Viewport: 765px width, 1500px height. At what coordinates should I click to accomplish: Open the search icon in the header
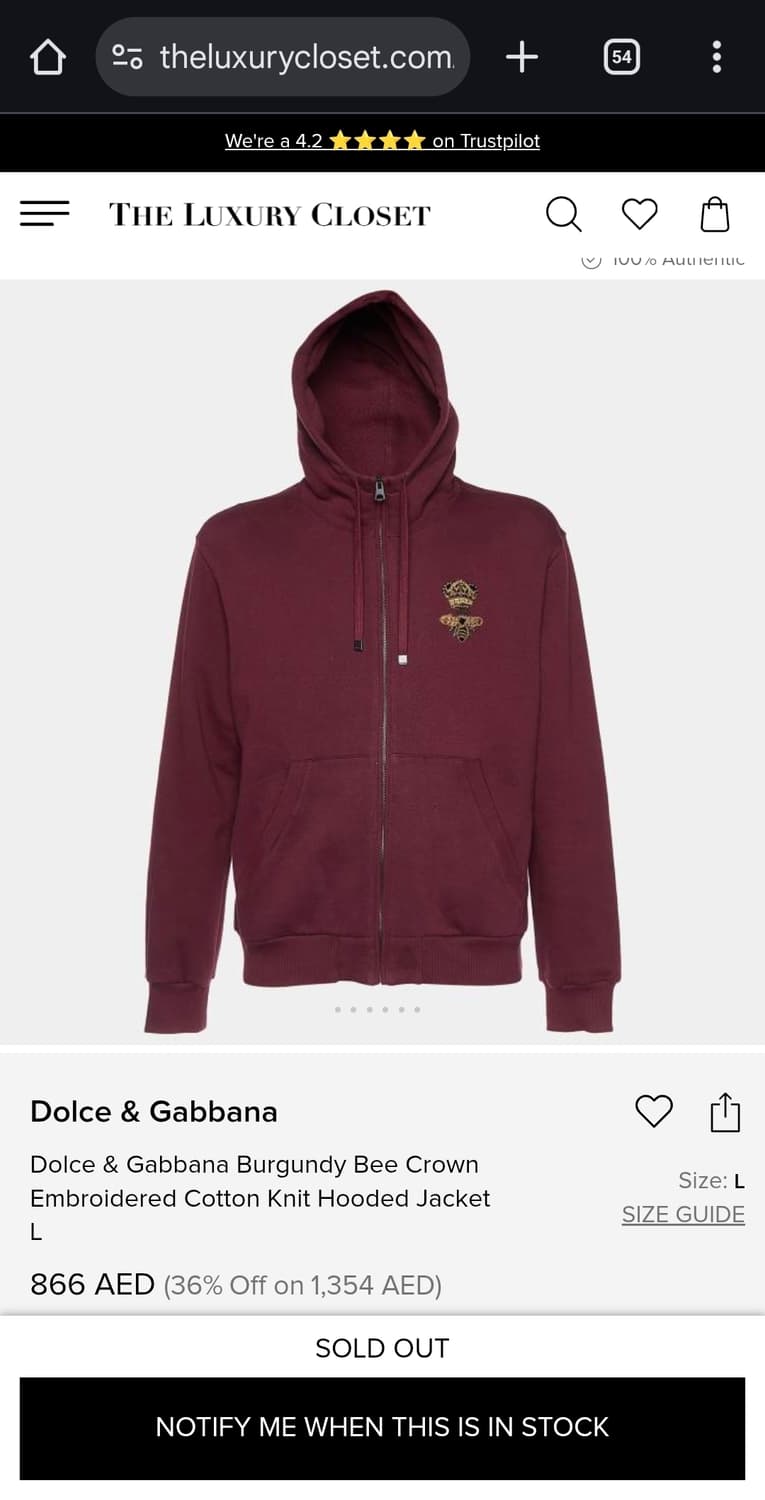(563, 213)
